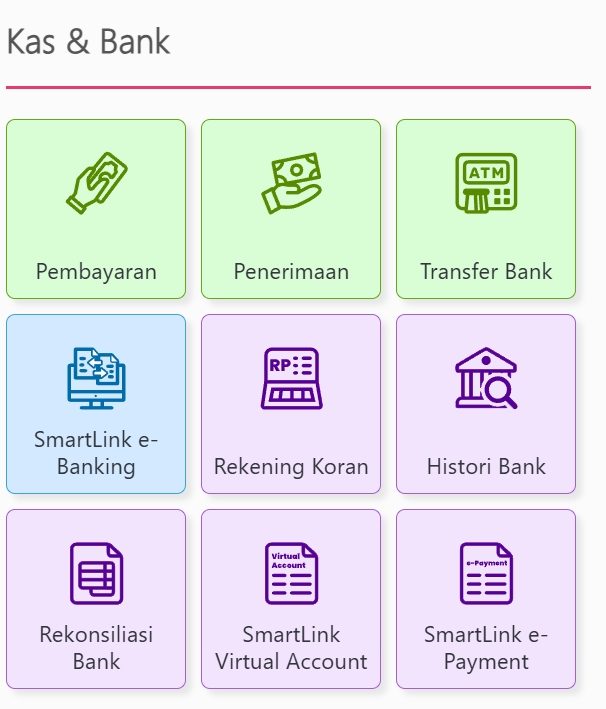
Task: Go to Transfer Bank
Action: click(486, 209)
